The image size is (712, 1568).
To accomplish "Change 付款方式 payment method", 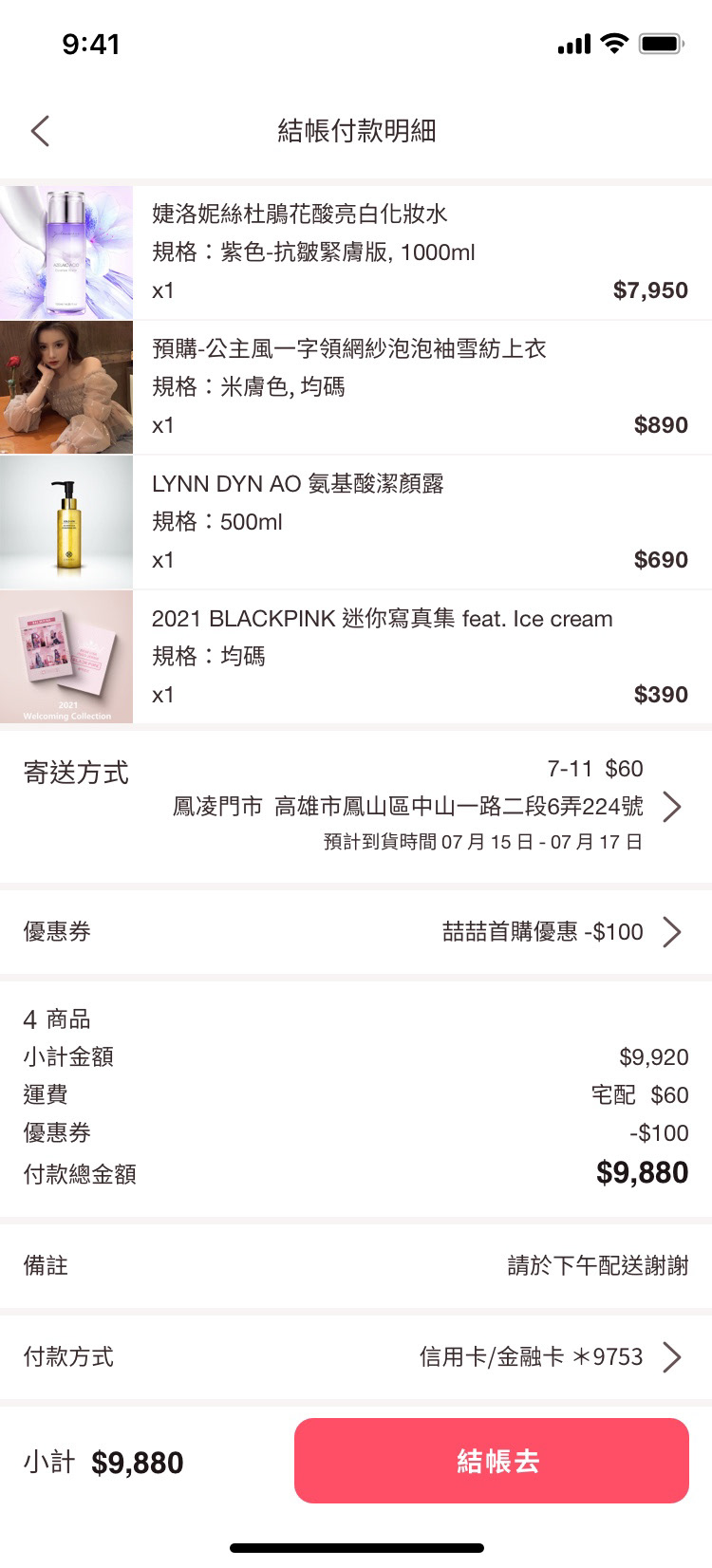I will pos(356,1356).
